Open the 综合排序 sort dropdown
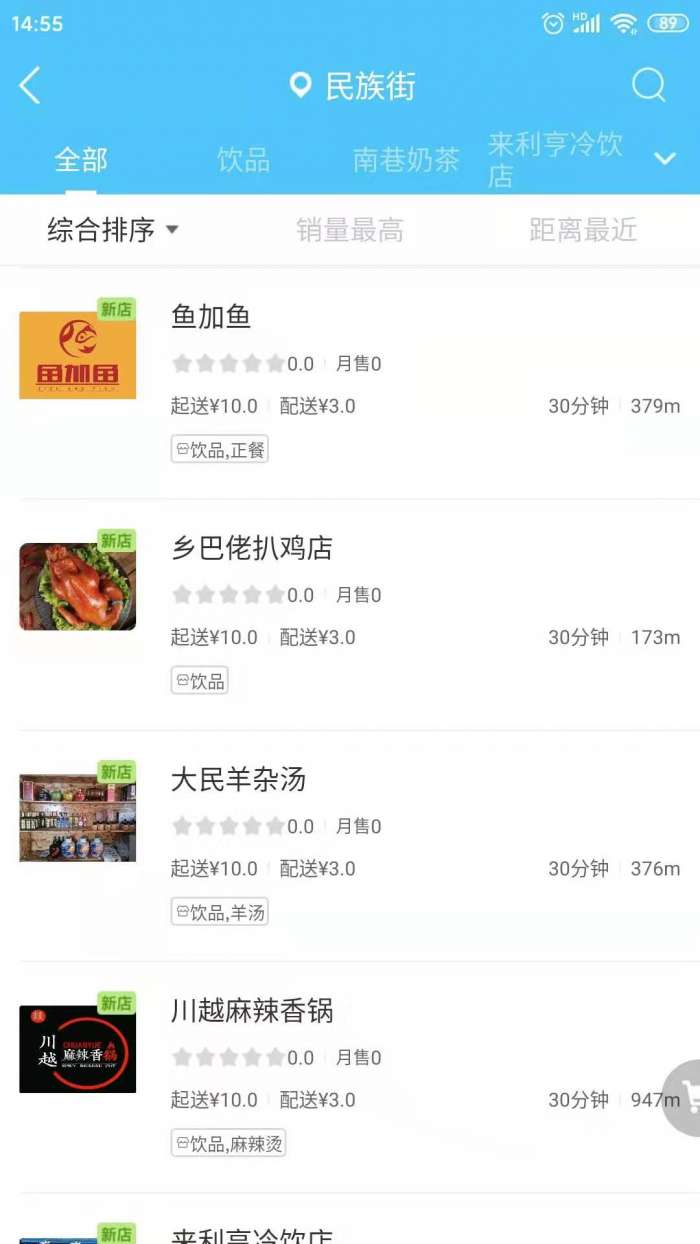The width and height of the screenshot is (700, 1244). (x=112, y=230)
